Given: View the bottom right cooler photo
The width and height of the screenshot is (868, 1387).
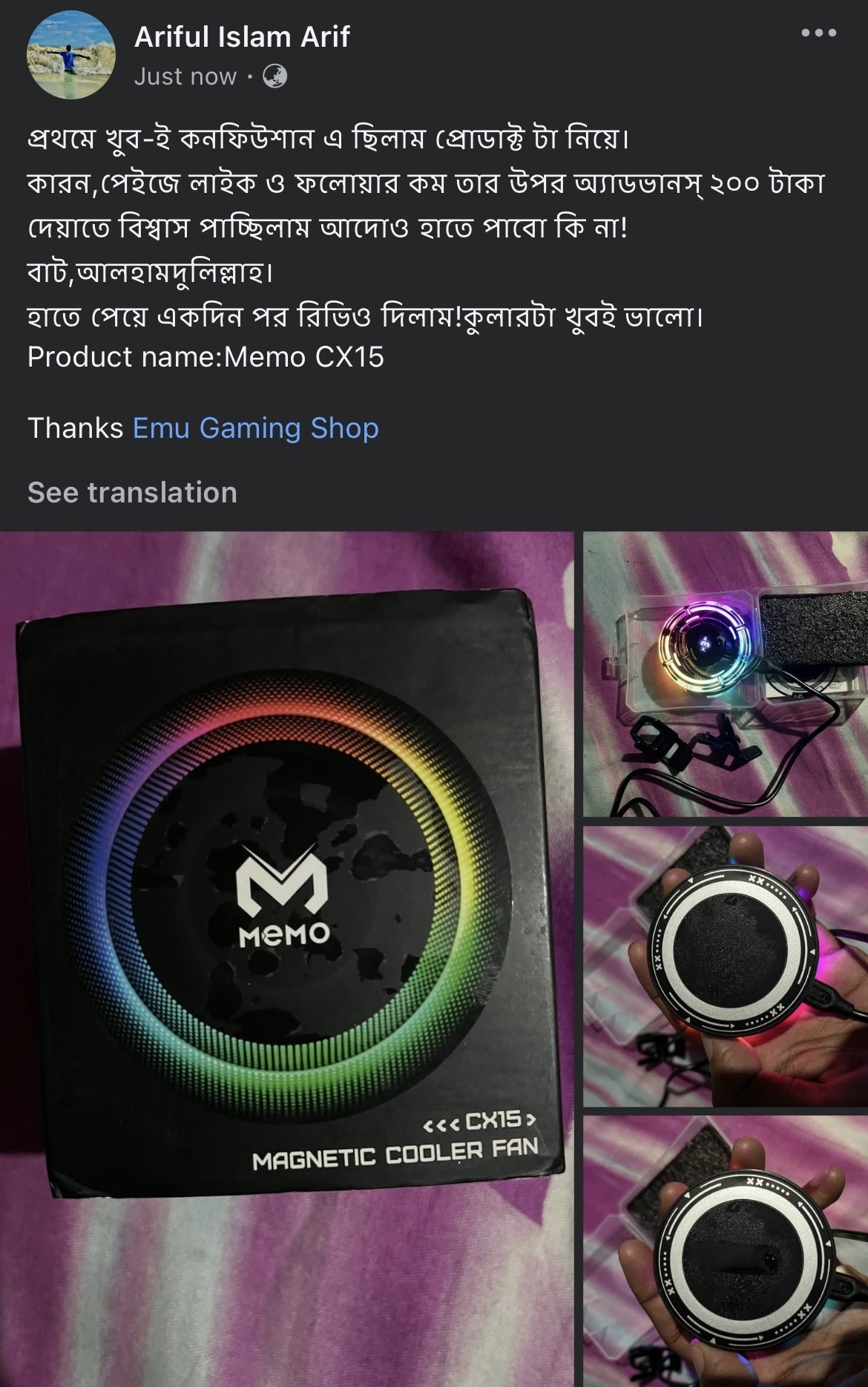Looking at the screenshot, I should (725, 1250).
